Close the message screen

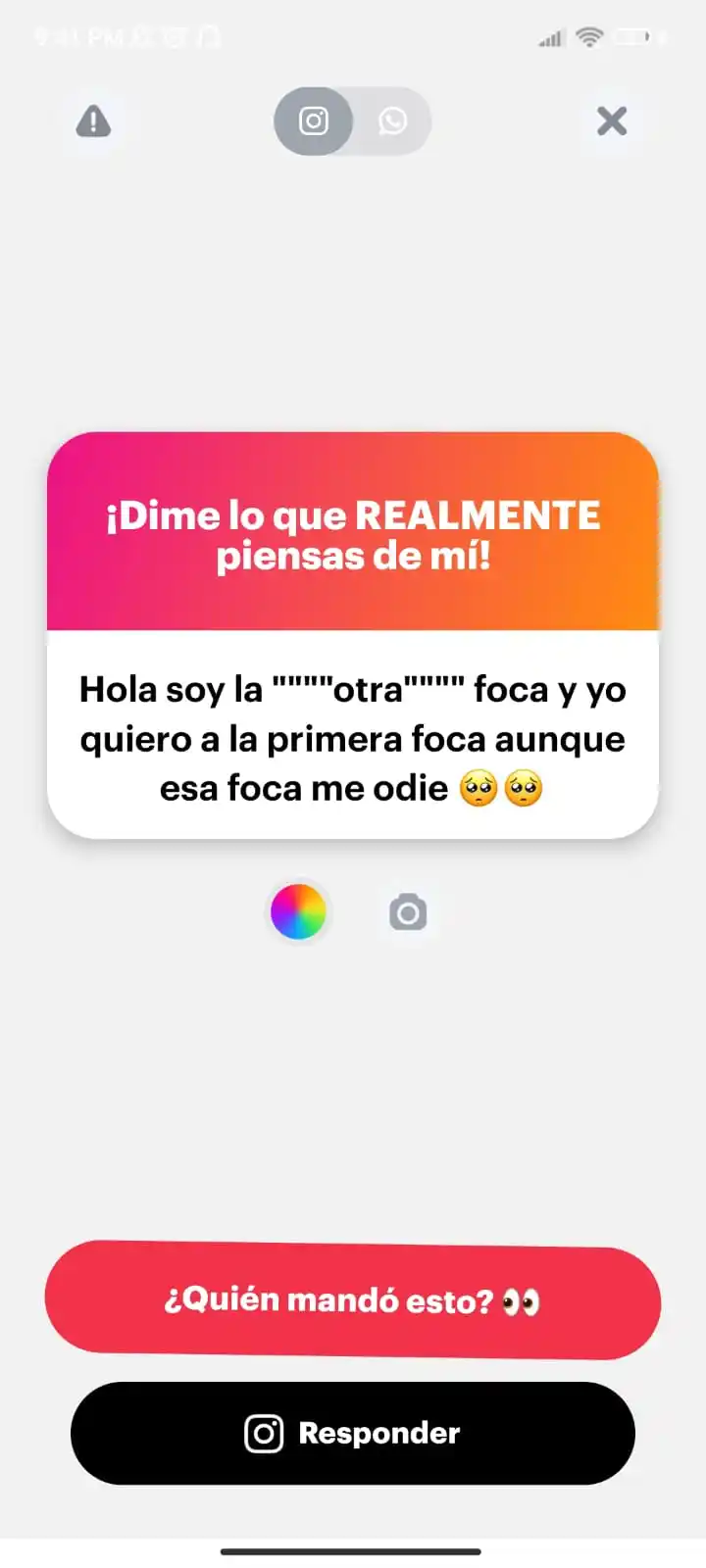click(x=612, y=122)
